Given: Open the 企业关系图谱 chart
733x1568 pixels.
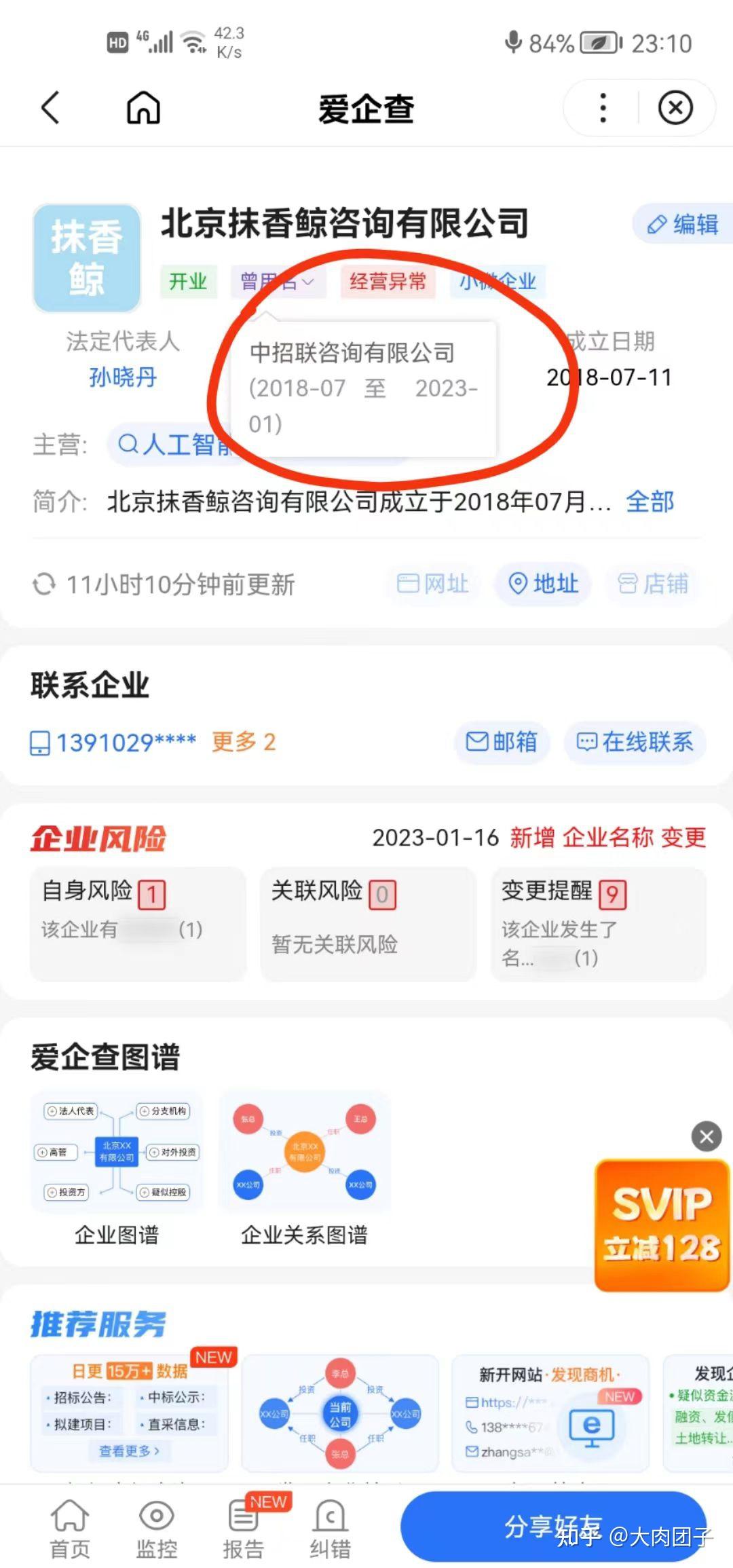Looking at the screenshot, I should click(304, 1170).
